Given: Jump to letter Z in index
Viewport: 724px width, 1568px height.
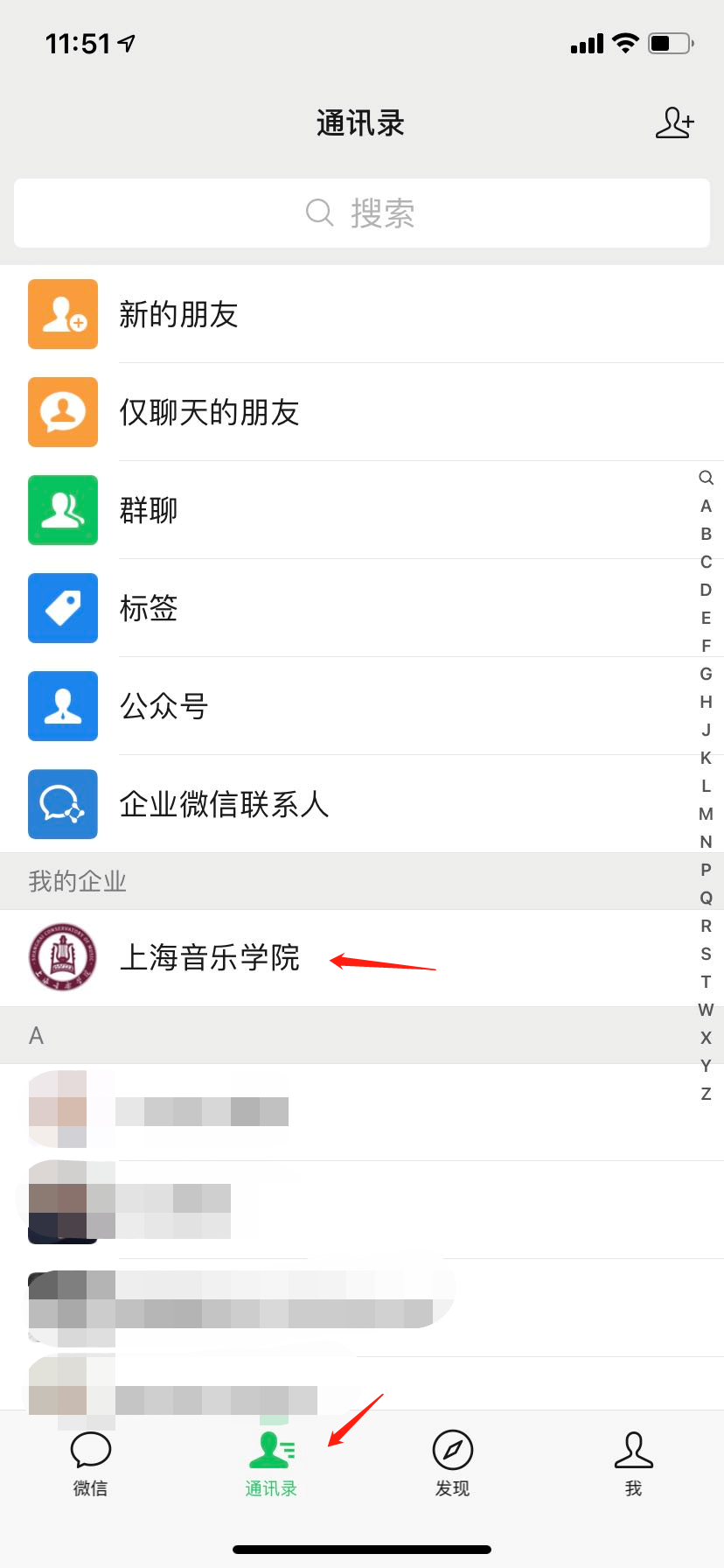Looking at the screenshot, I should coord(706,1094).
